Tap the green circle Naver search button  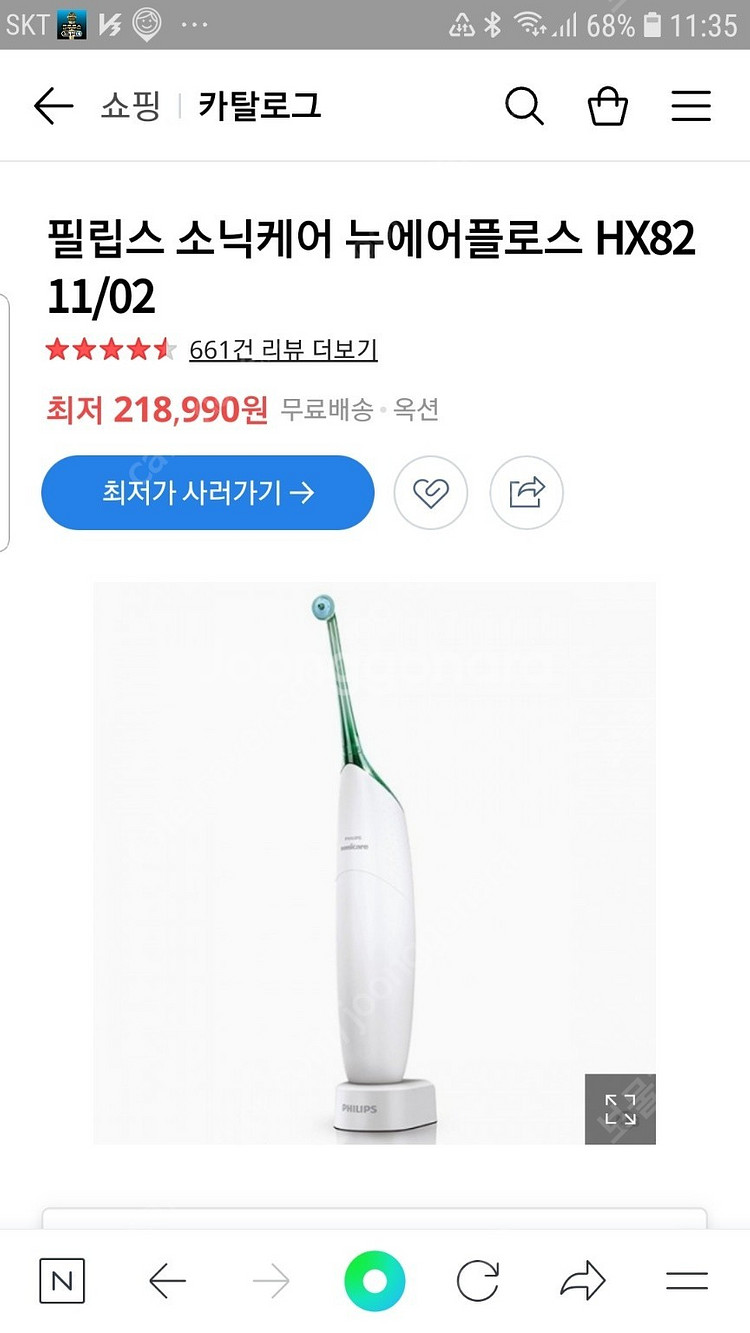coord(374,1281)
